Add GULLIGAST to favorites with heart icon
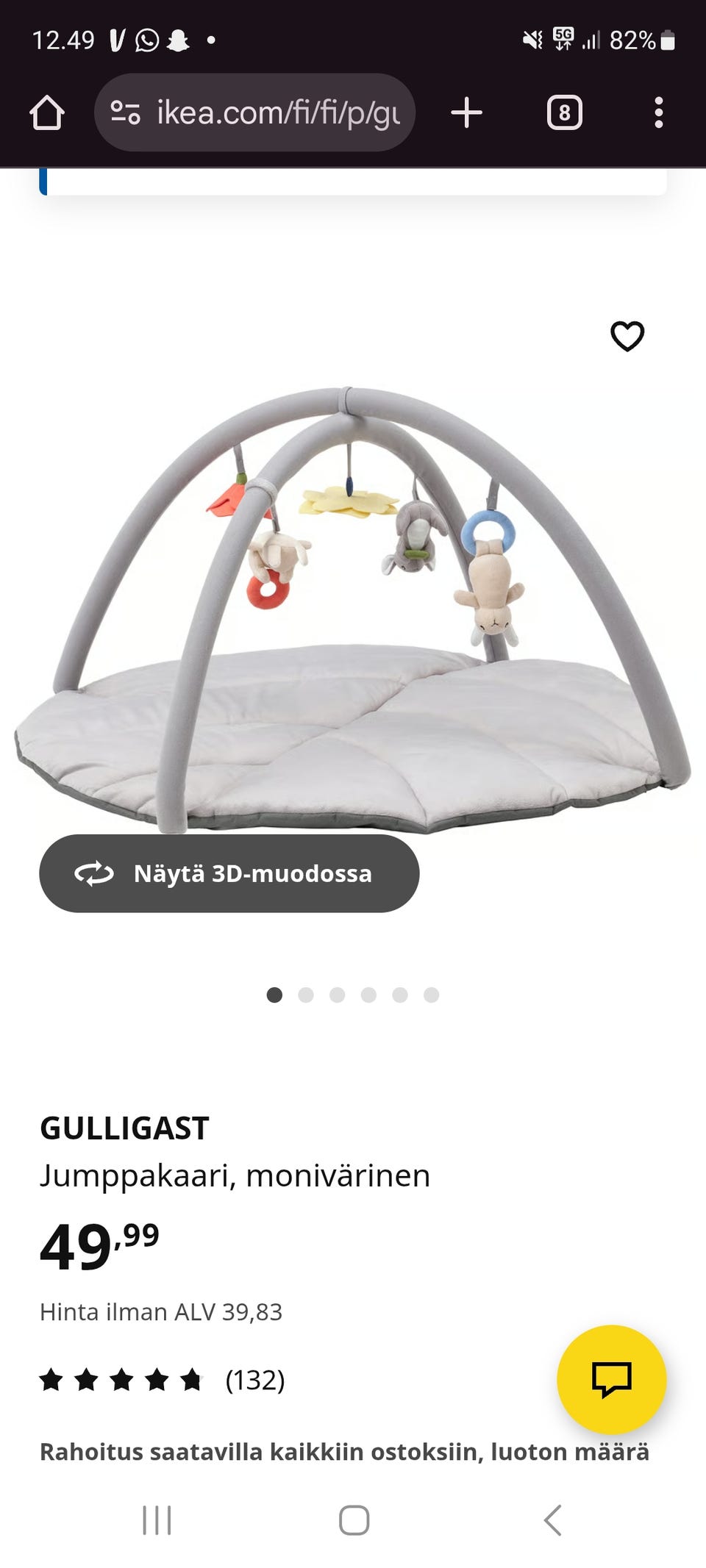 point(628,337)
